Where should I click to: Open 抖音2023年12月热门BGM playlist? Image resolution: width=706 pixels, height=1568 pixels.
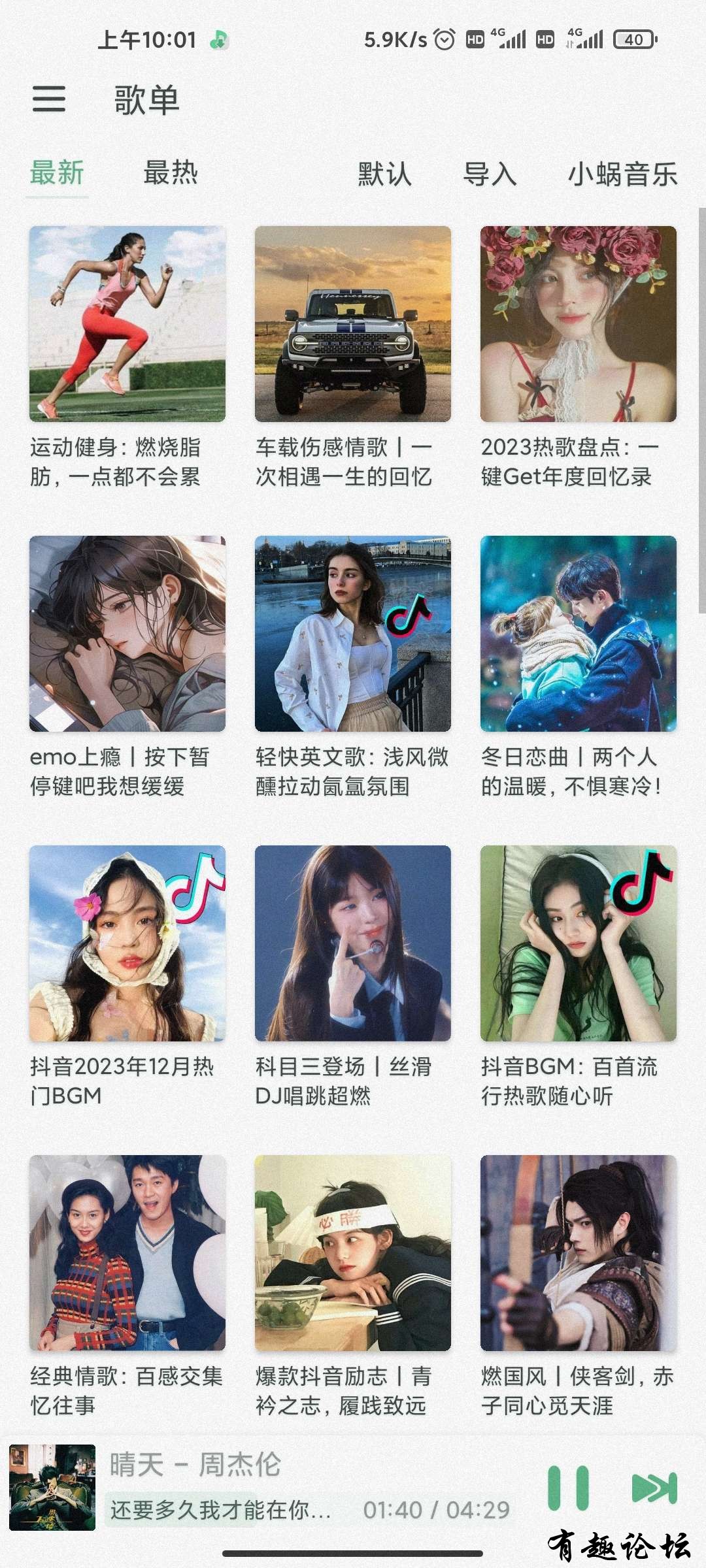coord(127,943)
